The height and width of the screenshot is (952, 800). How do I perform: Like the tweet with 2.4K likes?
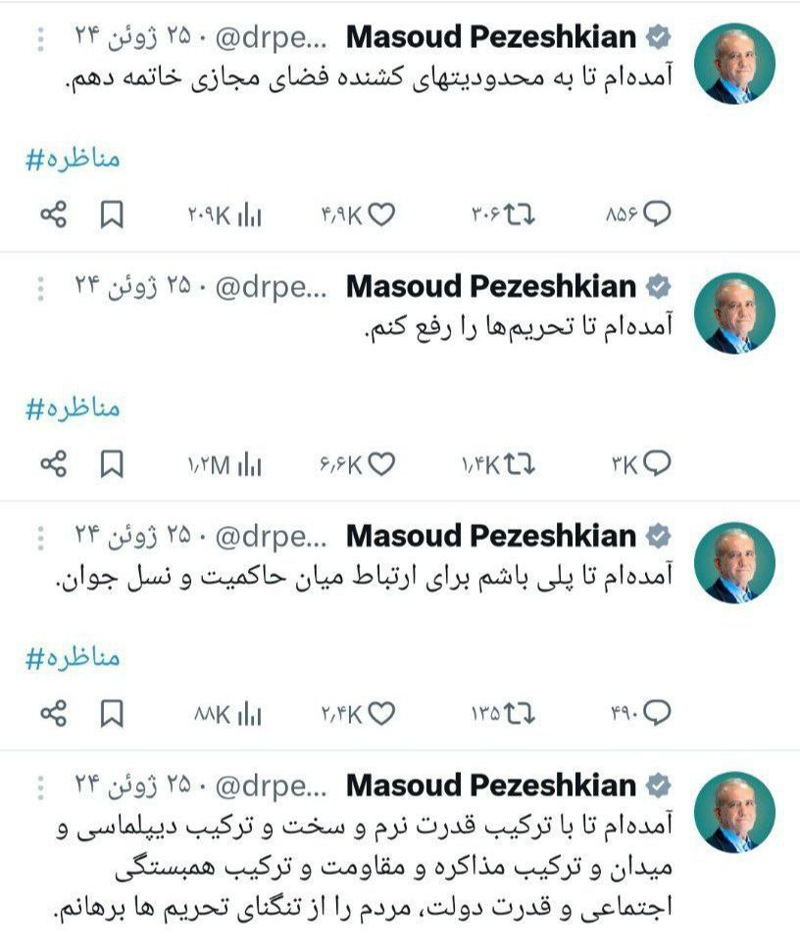pyautogui.click(x=384, y=712)
